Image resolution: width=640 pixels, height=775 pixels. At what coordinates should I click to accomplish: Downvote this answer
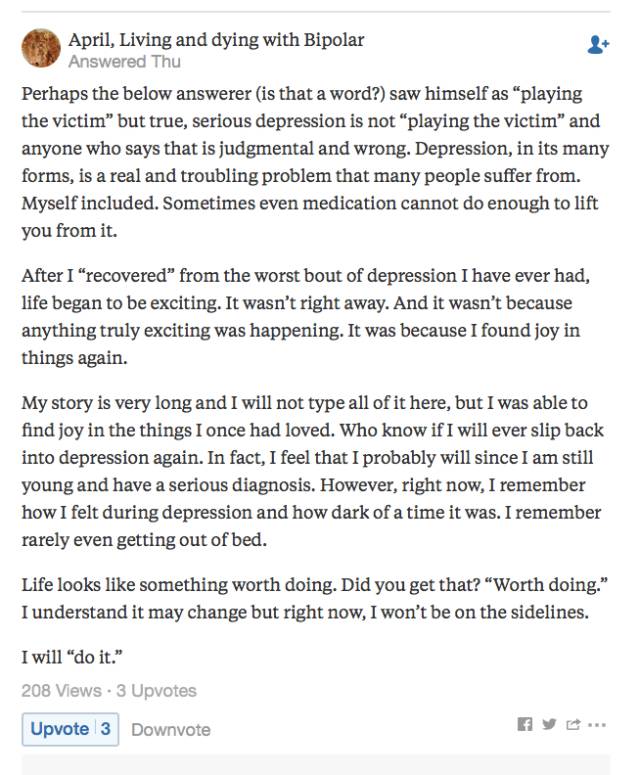pyautogui.click(x=171, y=730)
